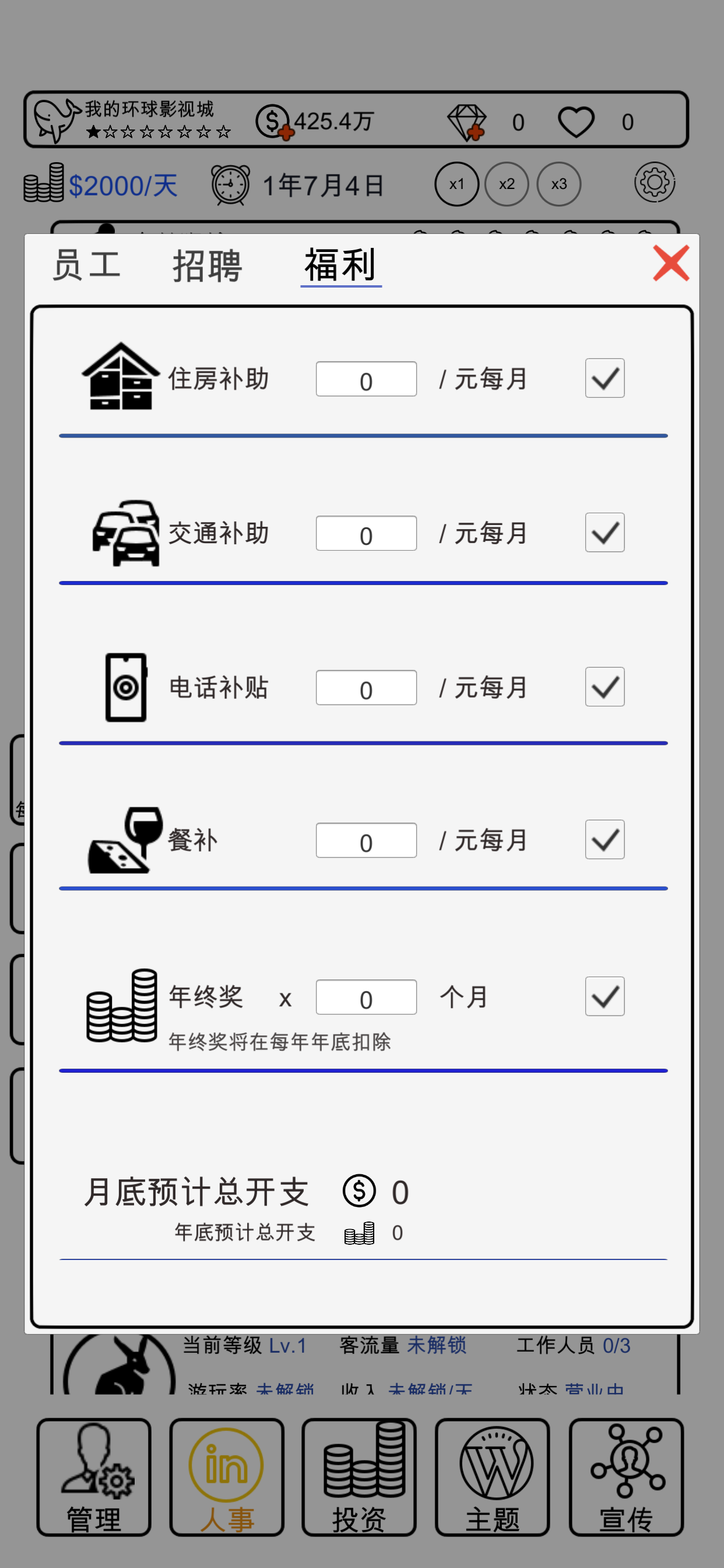Select x3 game speed

(558, 184)
